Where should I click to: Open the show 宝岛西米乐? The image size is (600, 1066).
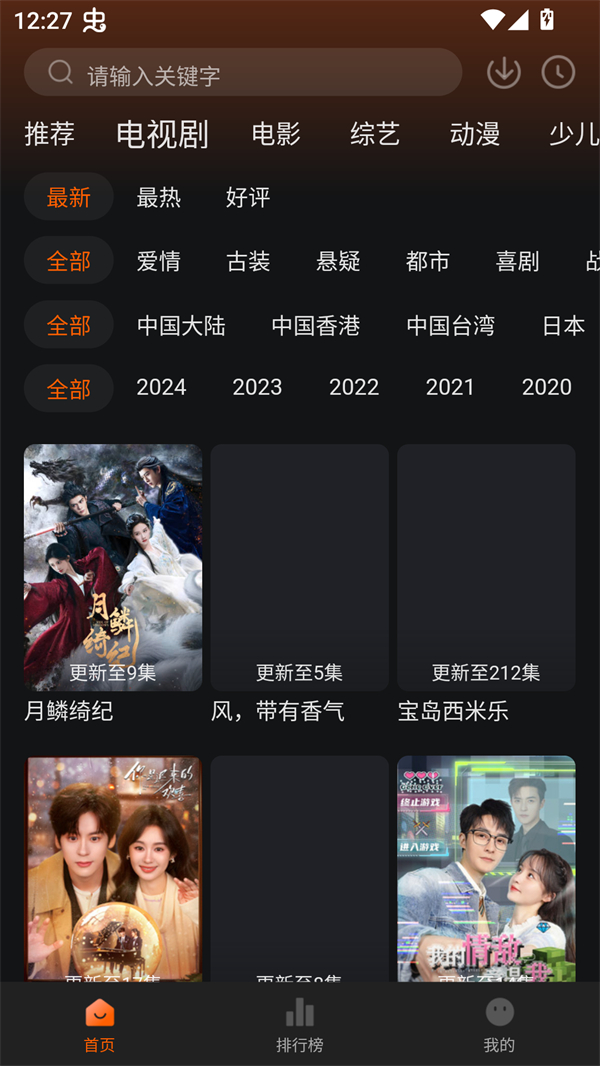(486, 567)
